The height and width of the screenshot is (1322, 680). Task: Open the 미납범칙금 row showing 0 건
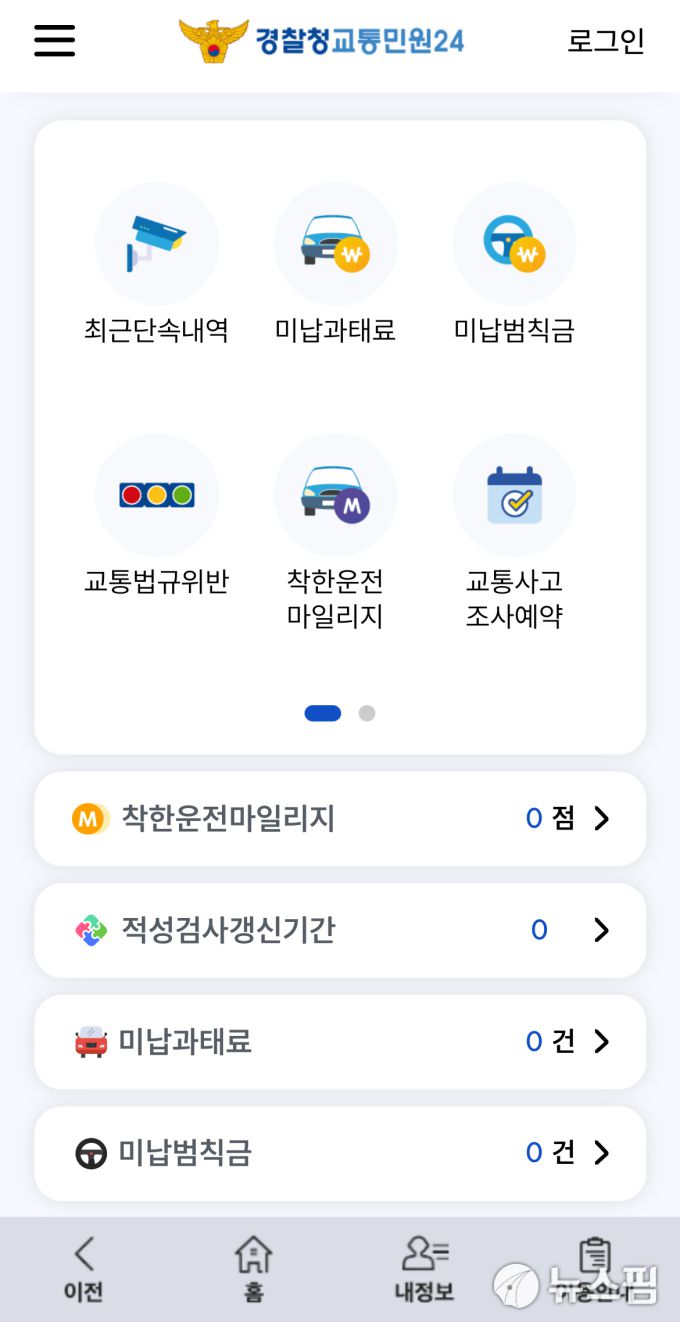click(340, 1153)
